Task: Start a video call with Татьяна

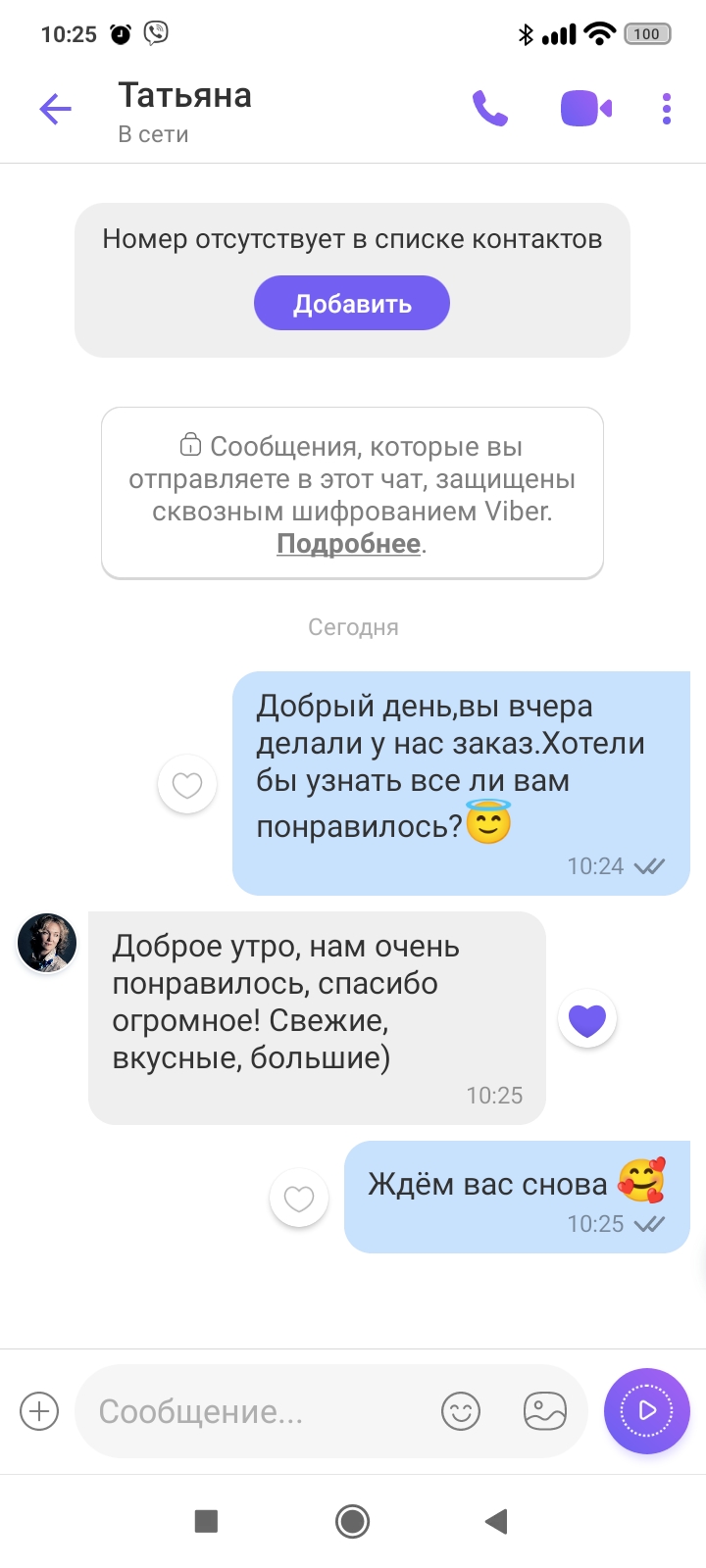Action: click(x=585, y=109)
